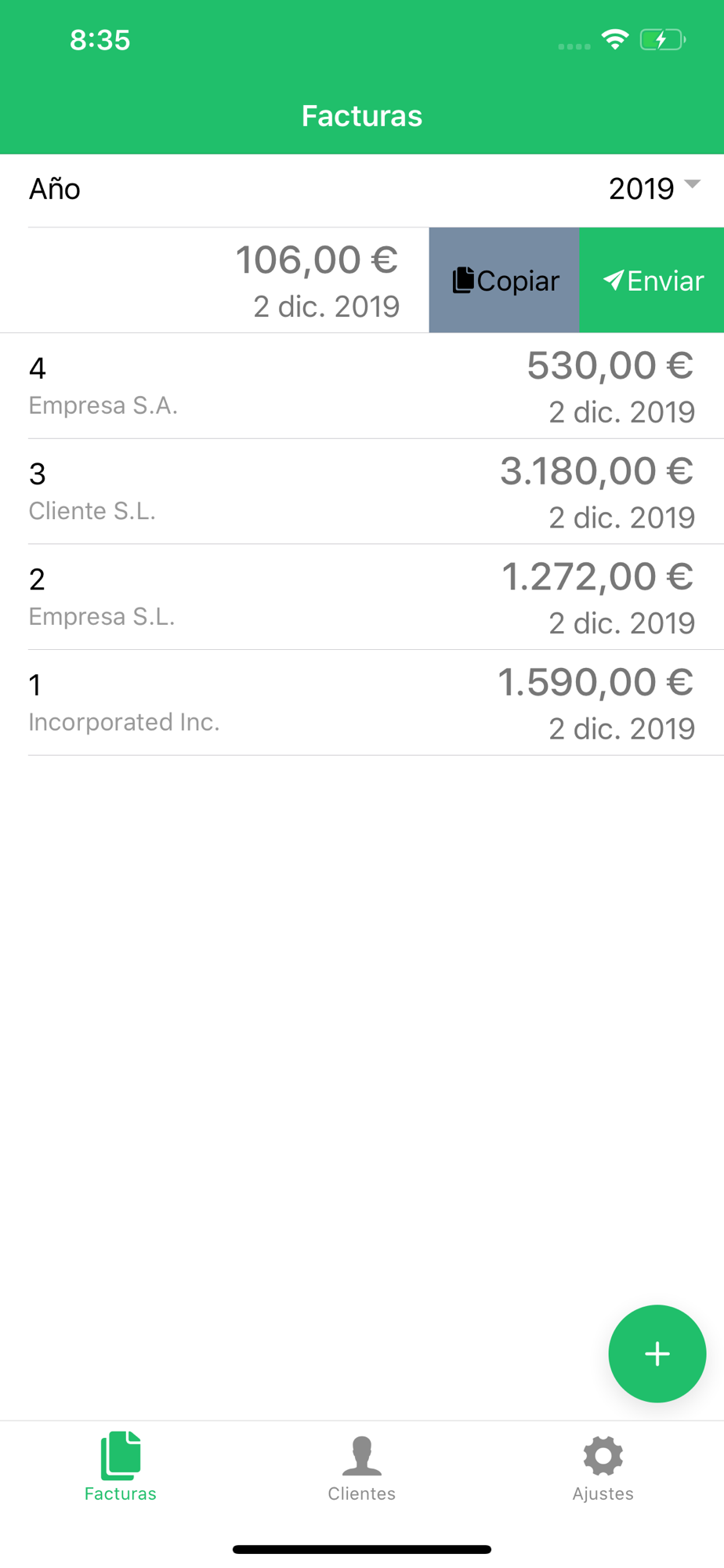This screenshot has width=724, height=1568.
Task: Tap the Copiar button on swiped invoice
Action: tap(504, 280)
